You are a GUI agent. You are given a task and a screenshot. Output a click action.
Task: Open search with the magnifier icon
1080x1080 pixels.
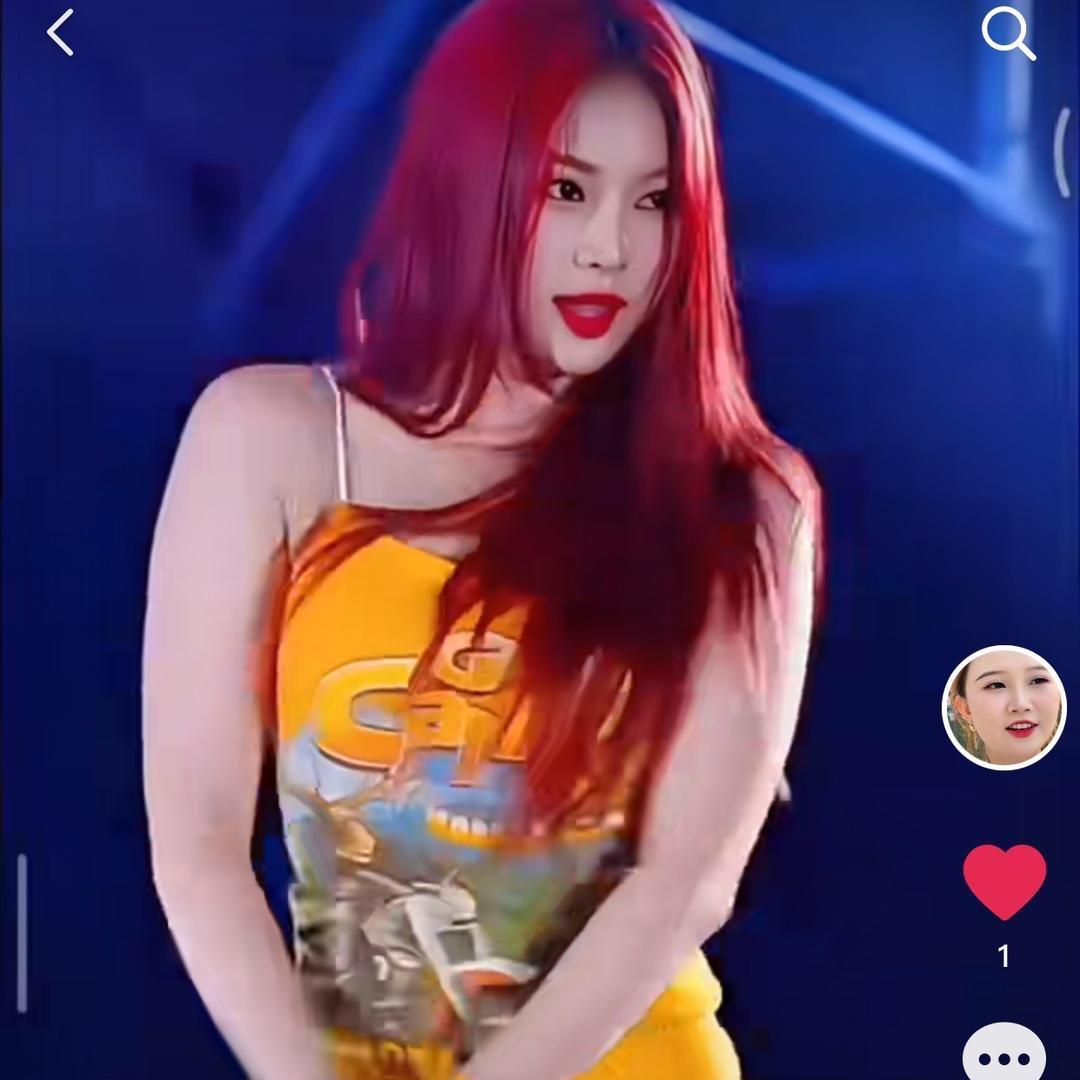[1006, 34]
